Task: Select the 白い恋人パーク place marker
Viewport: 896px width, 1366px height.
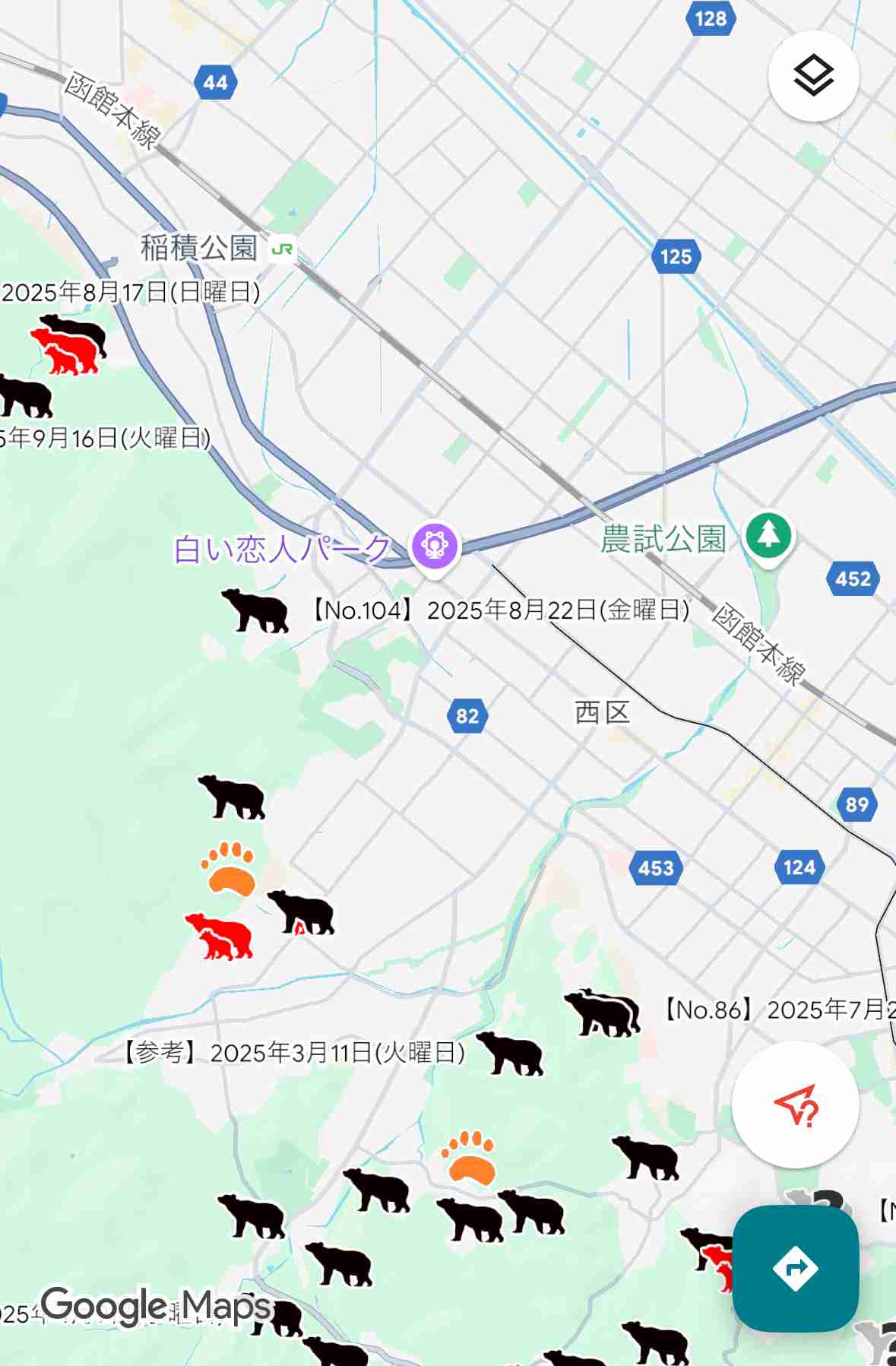Action: coord(434,545)
